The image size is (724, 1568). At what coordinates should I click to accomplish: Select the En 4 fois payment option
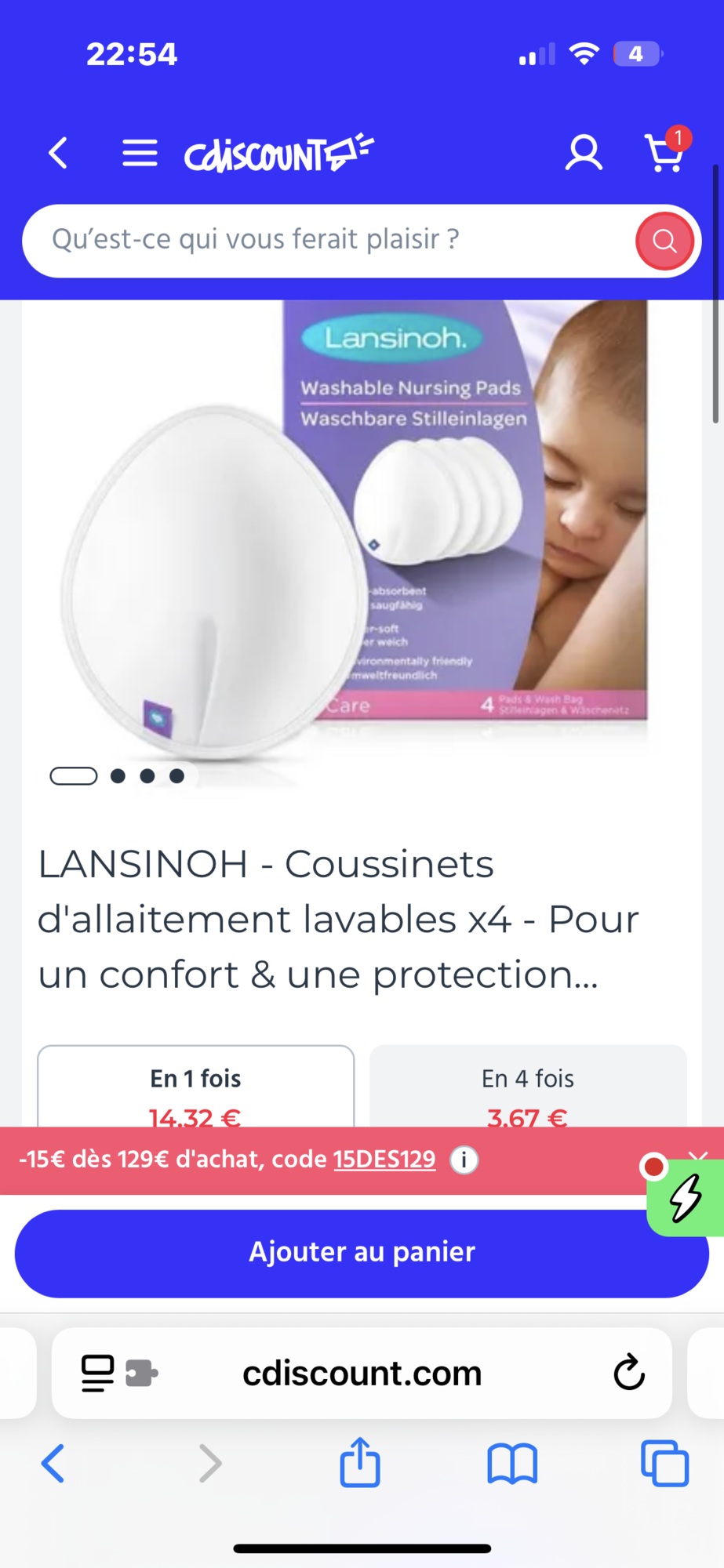click(x=528, y=1090)
